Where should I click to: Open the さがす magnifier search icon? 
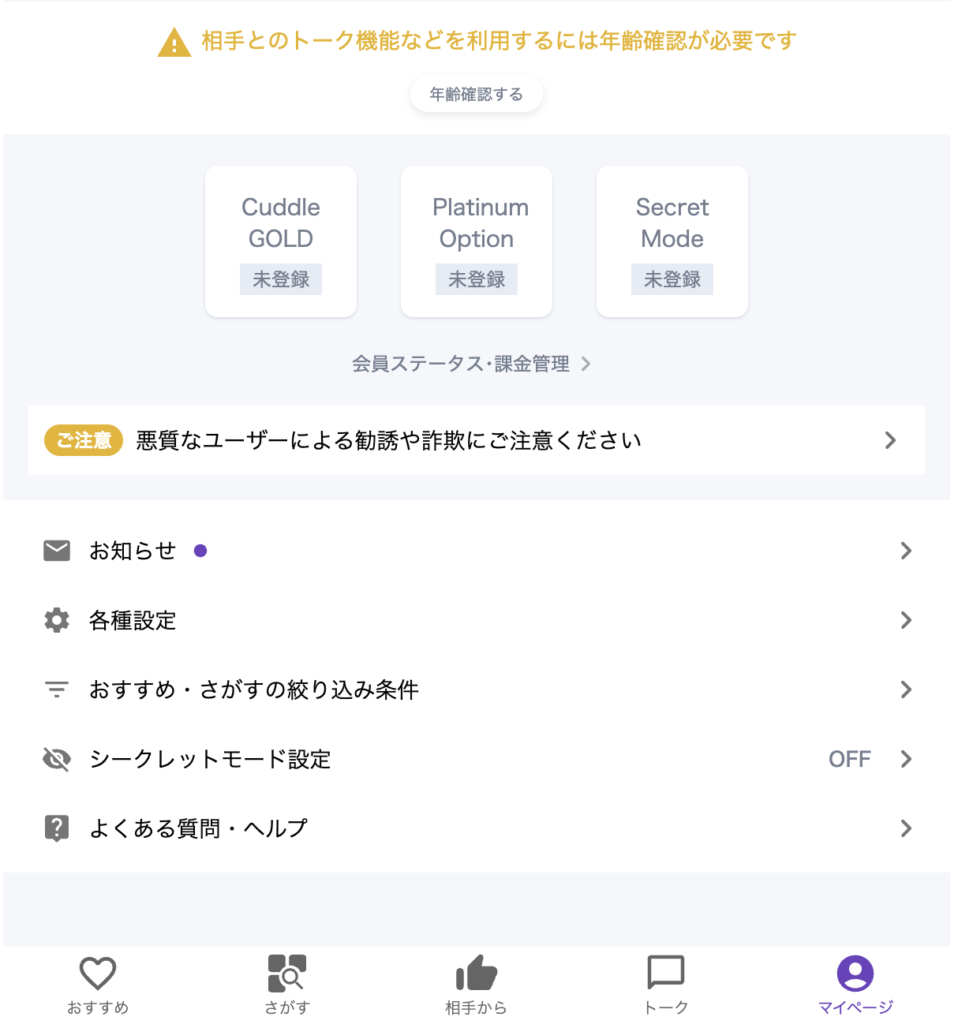pyautogui.click(x=287, y=972)
